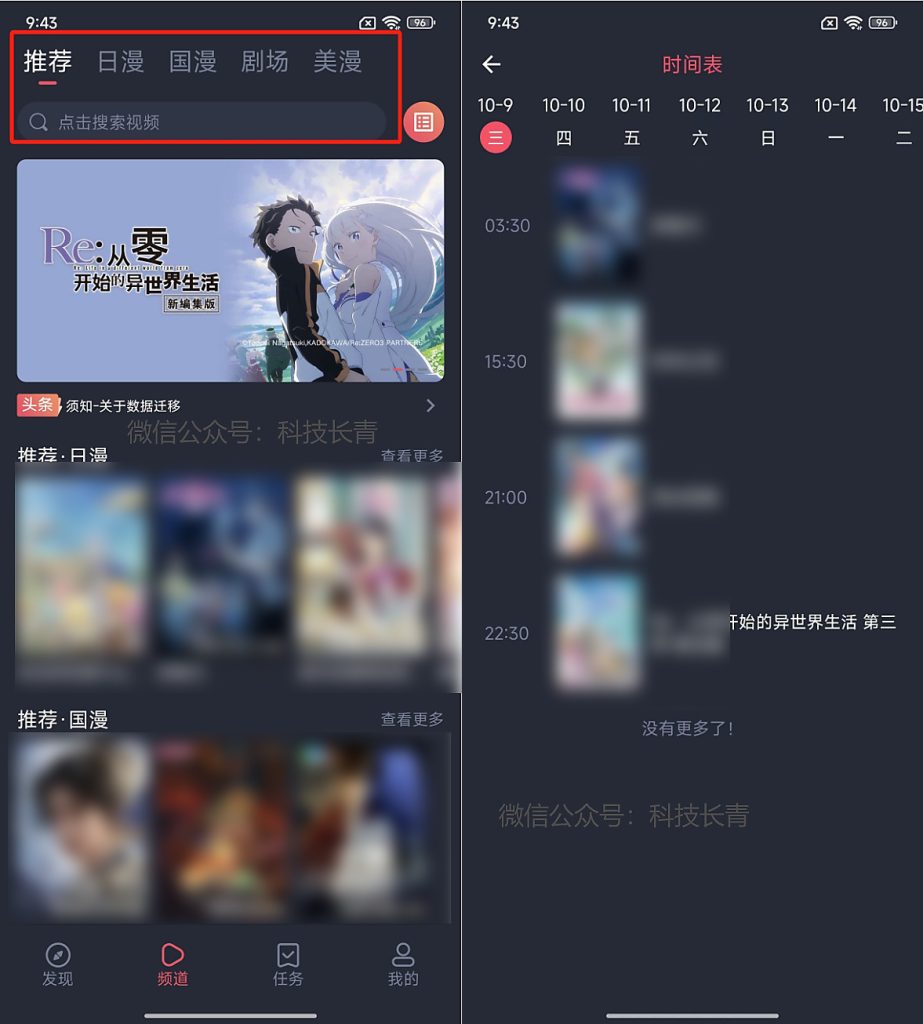Go to the 发现 bottom tab
Screen dimensions: 923x1024
coord(58,964)
